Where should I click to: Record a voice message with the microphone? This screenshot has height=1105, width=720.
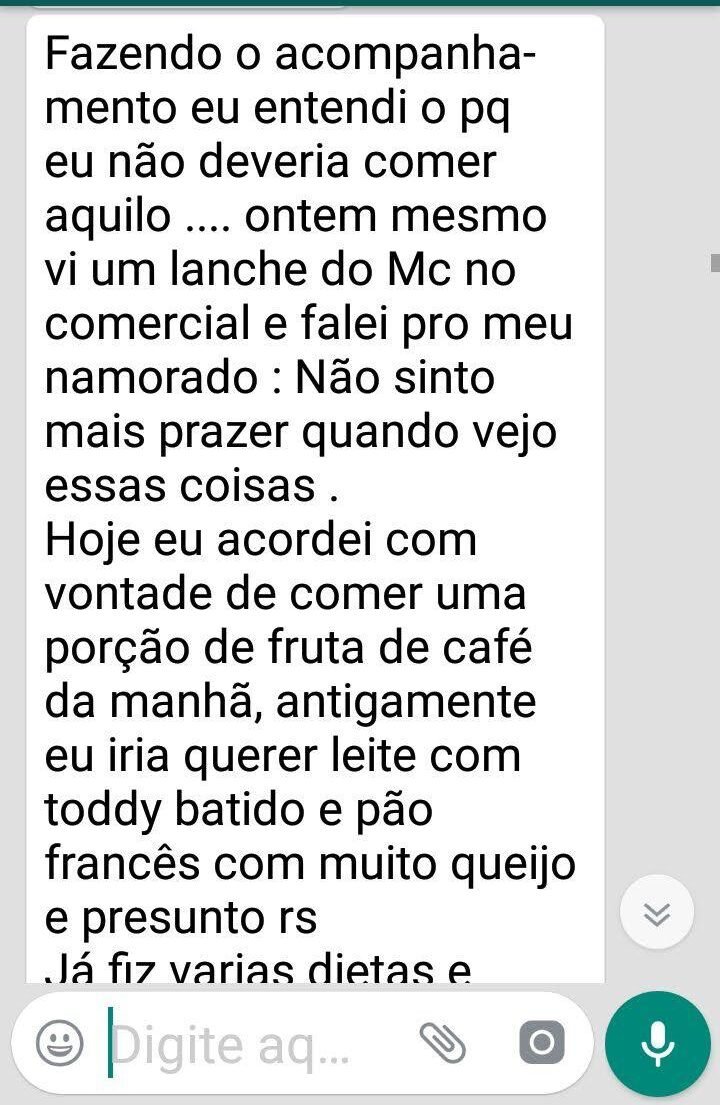point(657,1044)
